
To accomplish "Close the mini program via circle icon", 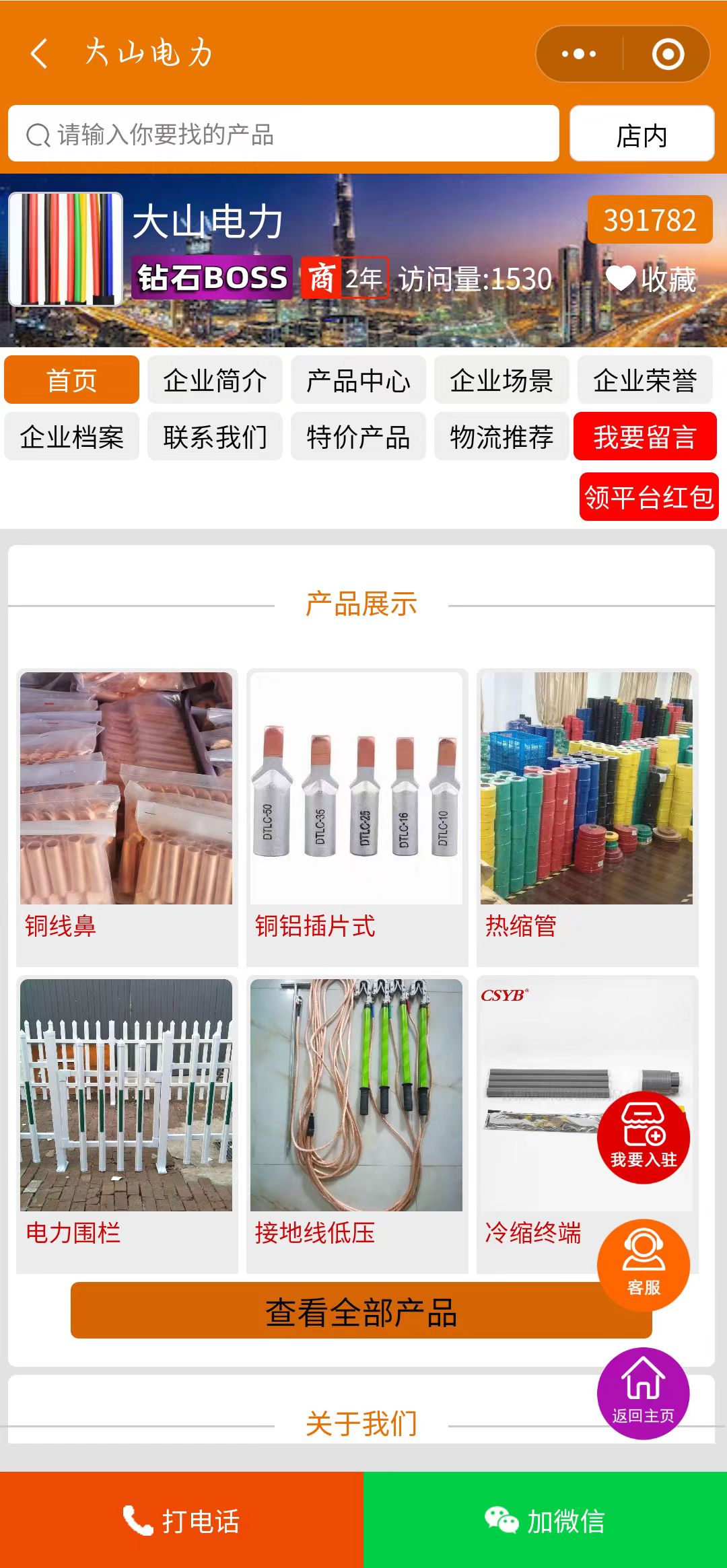I will point(668,54).
